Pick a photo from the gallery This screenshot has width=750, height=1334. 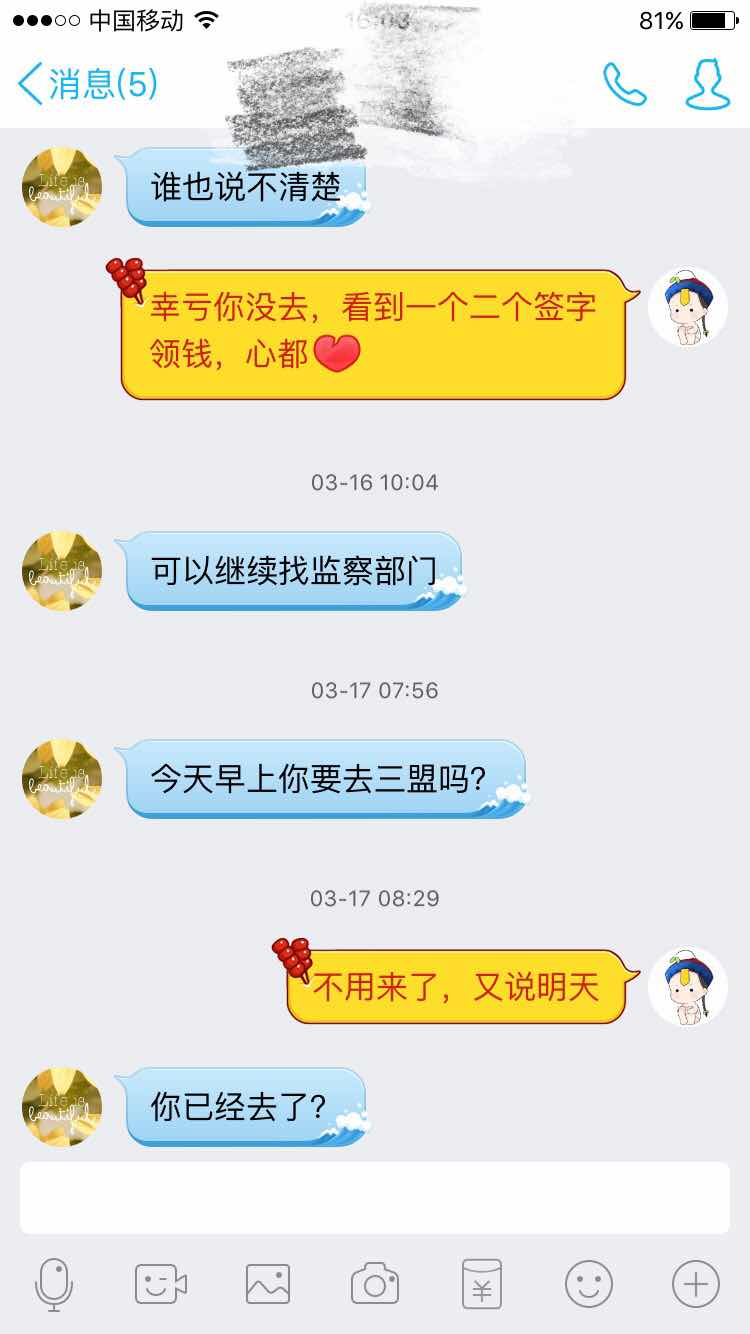pyautogui.click(x=268, y=1283)
